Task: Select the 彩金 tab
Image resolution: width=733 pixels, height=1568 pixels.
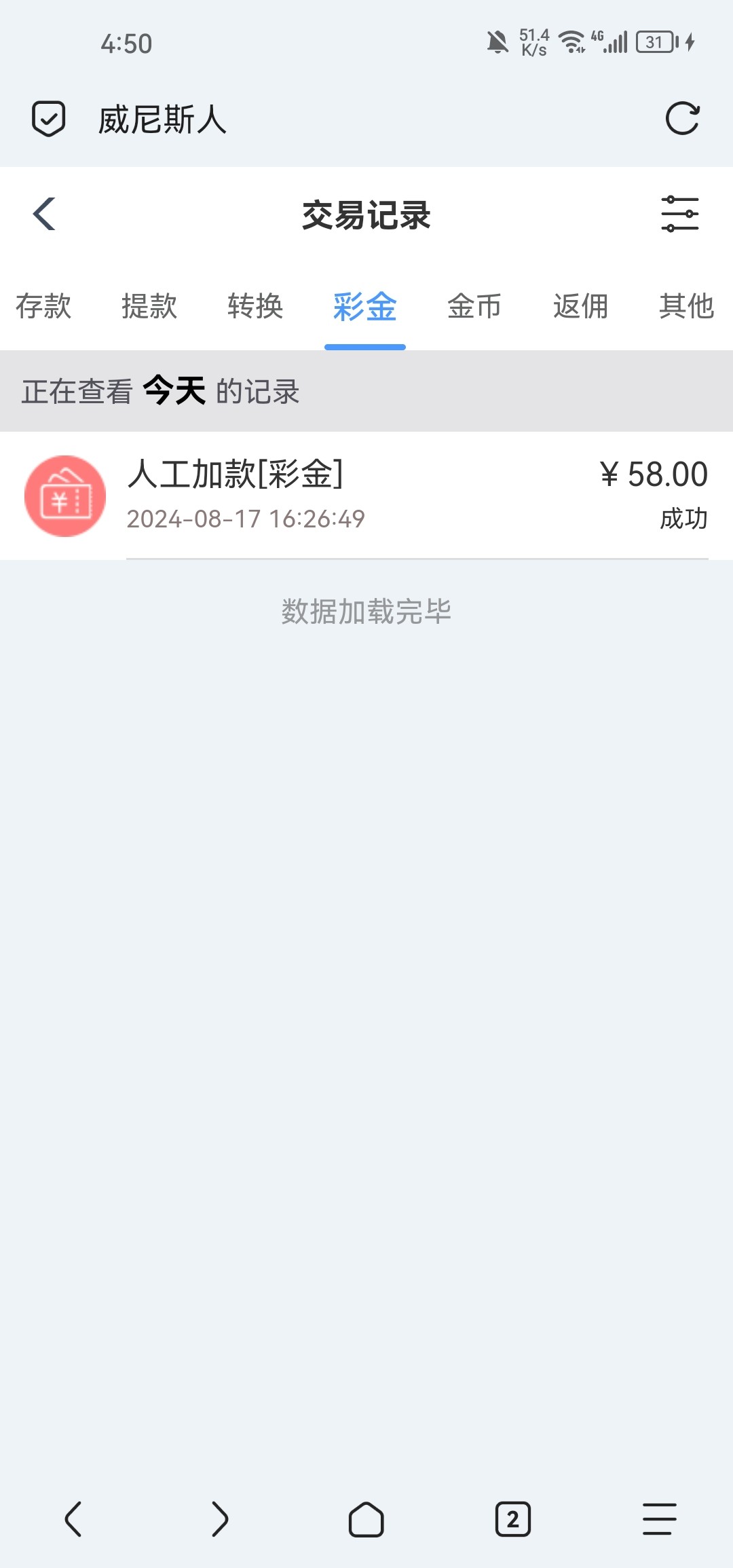Action: tap(365, 306)
